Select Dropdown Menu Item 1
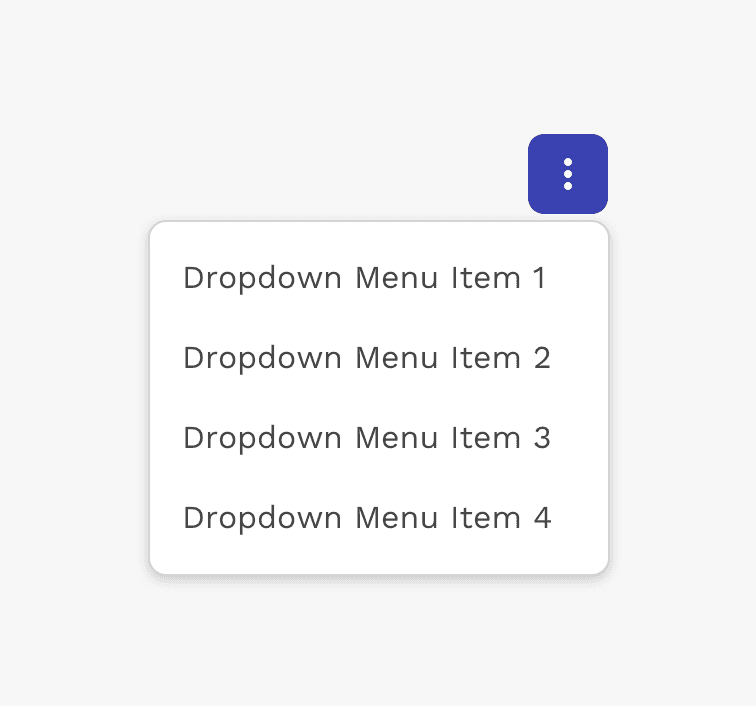Viewport: 756px width, 706px height. point(365,278)
